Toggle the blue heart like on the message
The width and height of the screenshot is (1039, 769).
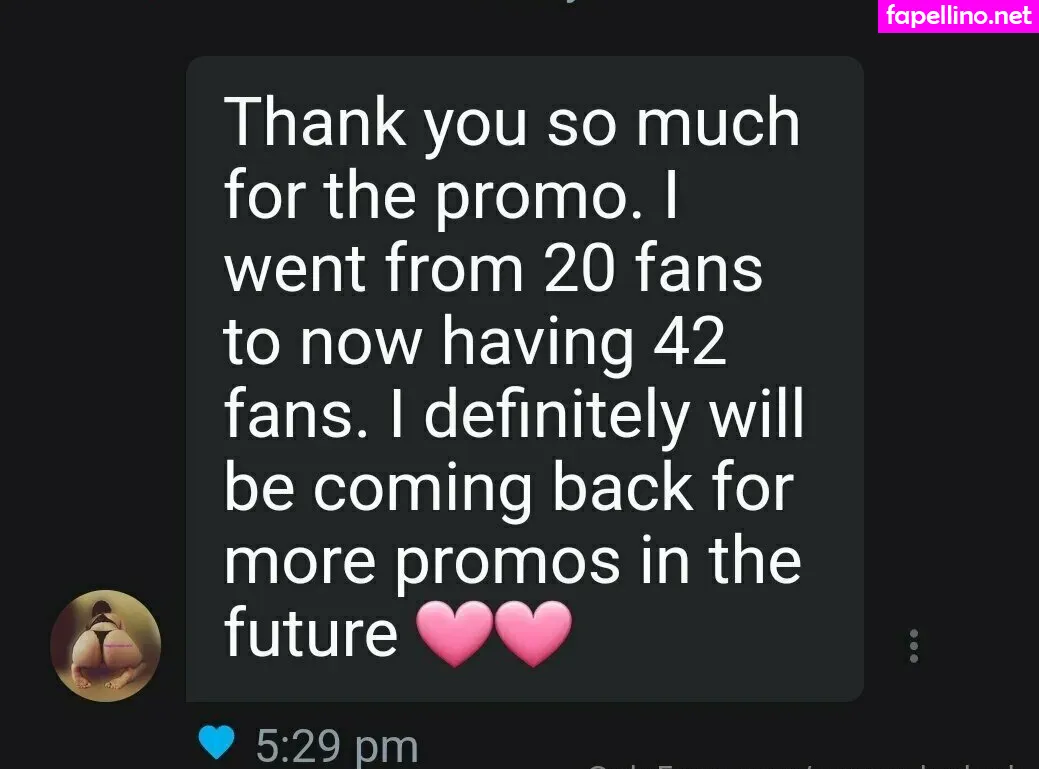pyautogui.click(x=216, y=743)
